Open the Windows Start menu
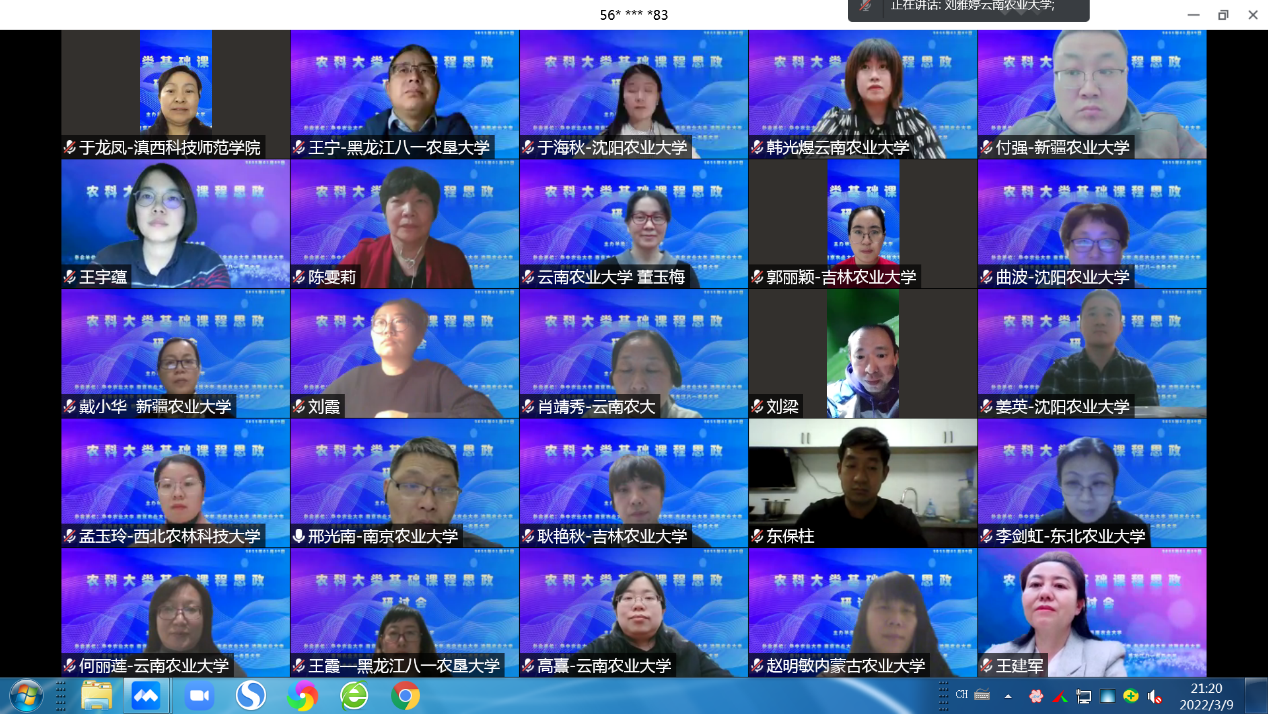Image resolution: width=1268 pixels, height=714 pixels. pos(26,695)
